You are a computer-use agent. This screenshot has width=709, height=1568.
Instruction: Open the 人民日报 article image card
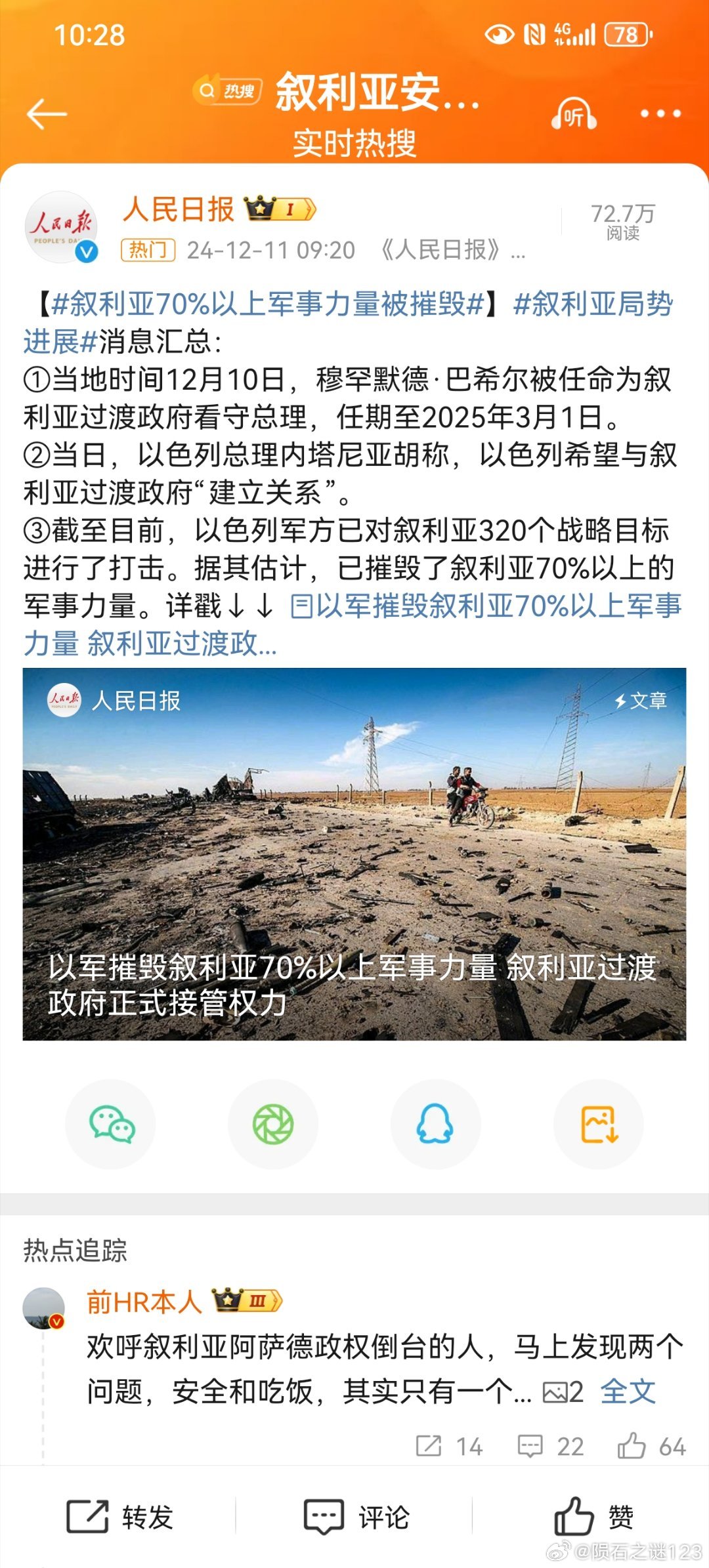[x=354, y=854]
